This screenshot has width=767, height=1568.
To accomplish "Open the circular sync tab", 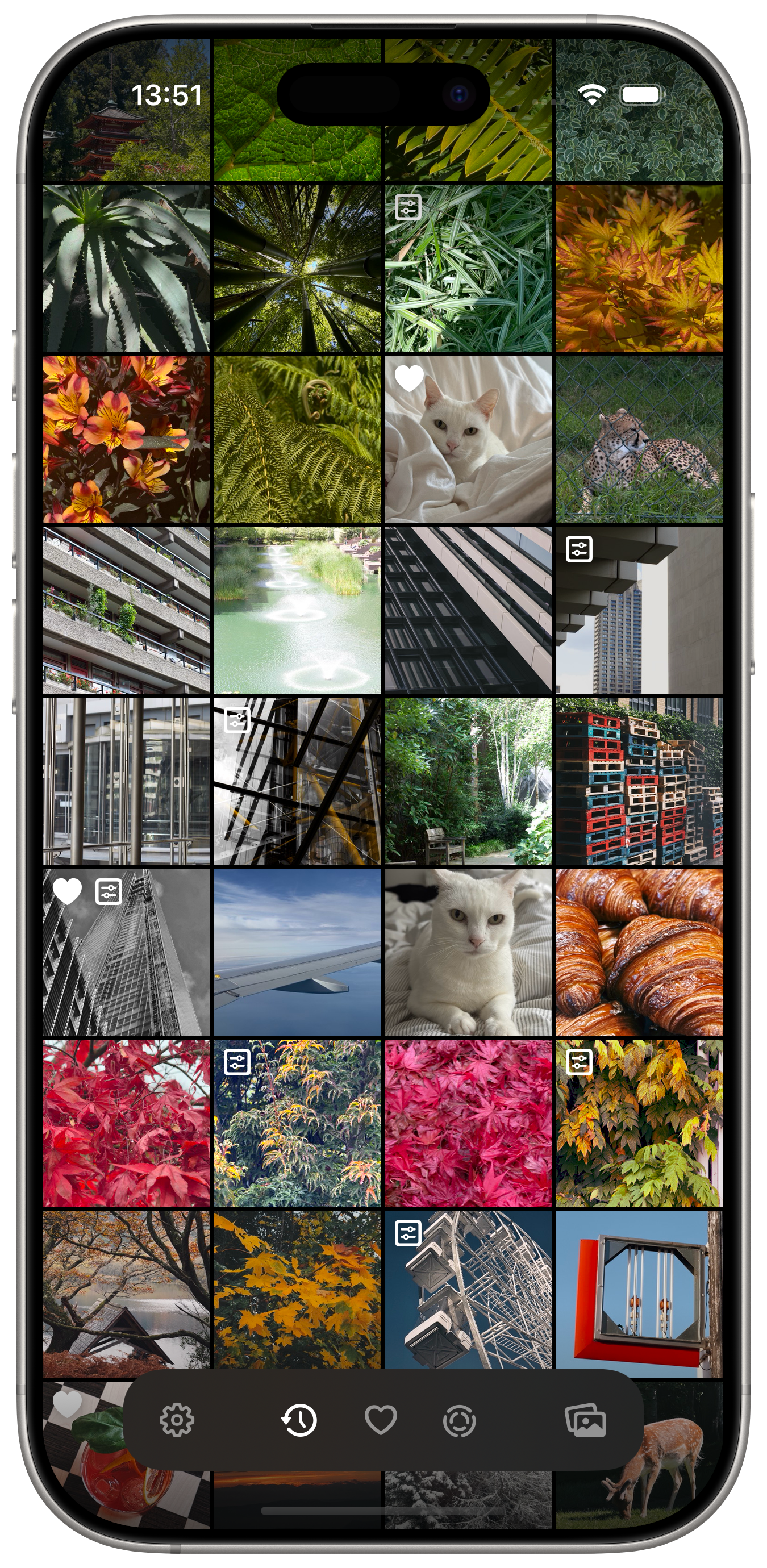I will [459, 1420].
